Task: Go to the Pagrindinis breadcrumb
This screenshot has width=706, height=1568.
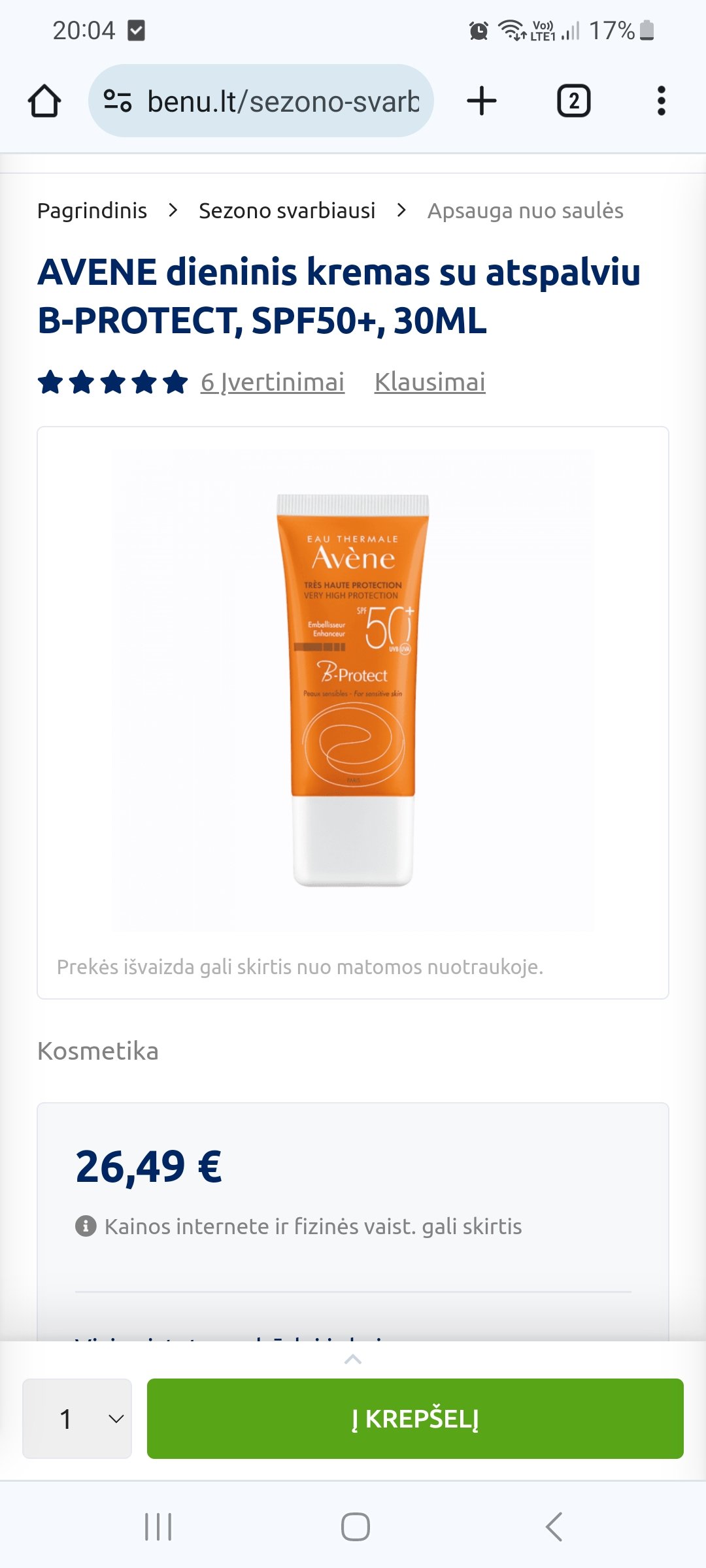Action: (92, 210)
